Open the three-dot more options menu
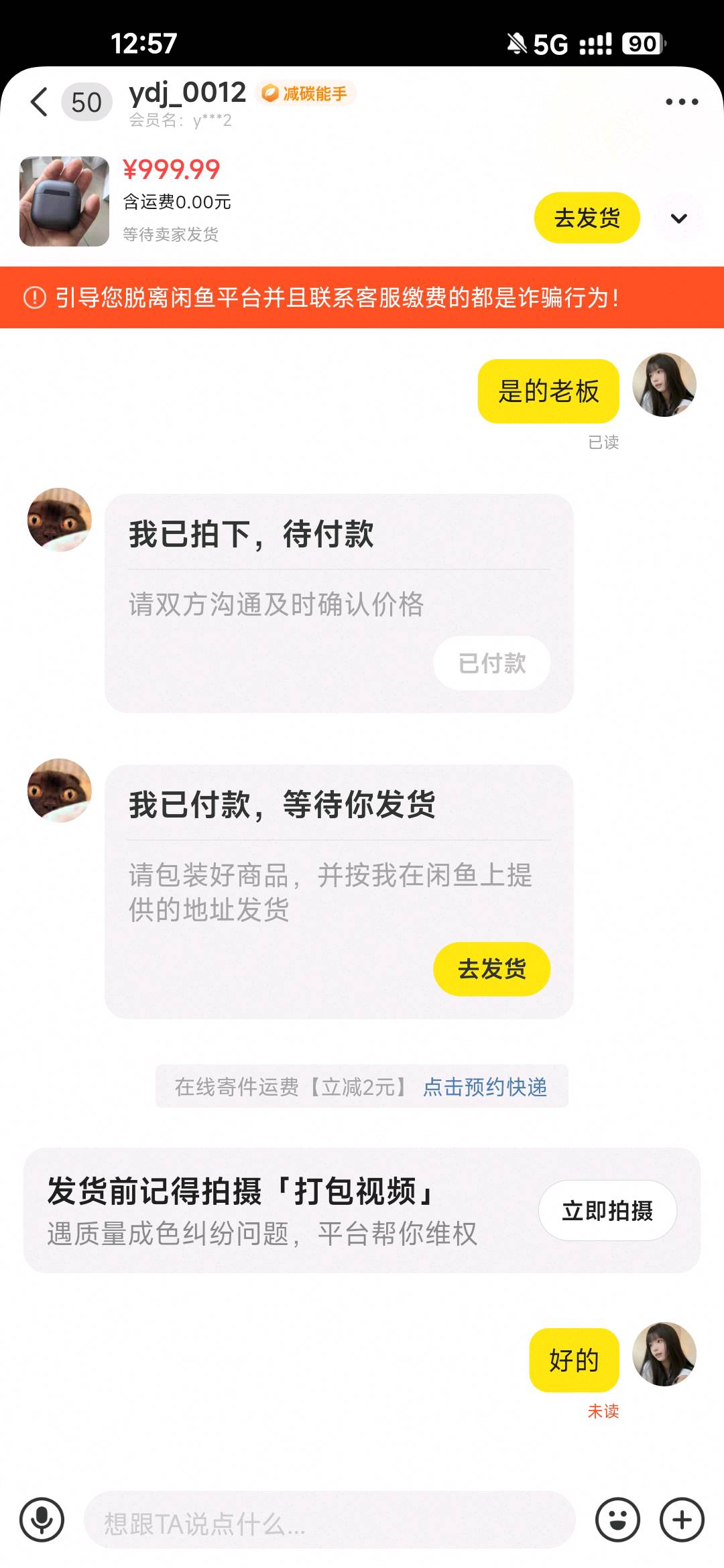This screenshot has height=1568, width=724. click(x=681, y=101)
